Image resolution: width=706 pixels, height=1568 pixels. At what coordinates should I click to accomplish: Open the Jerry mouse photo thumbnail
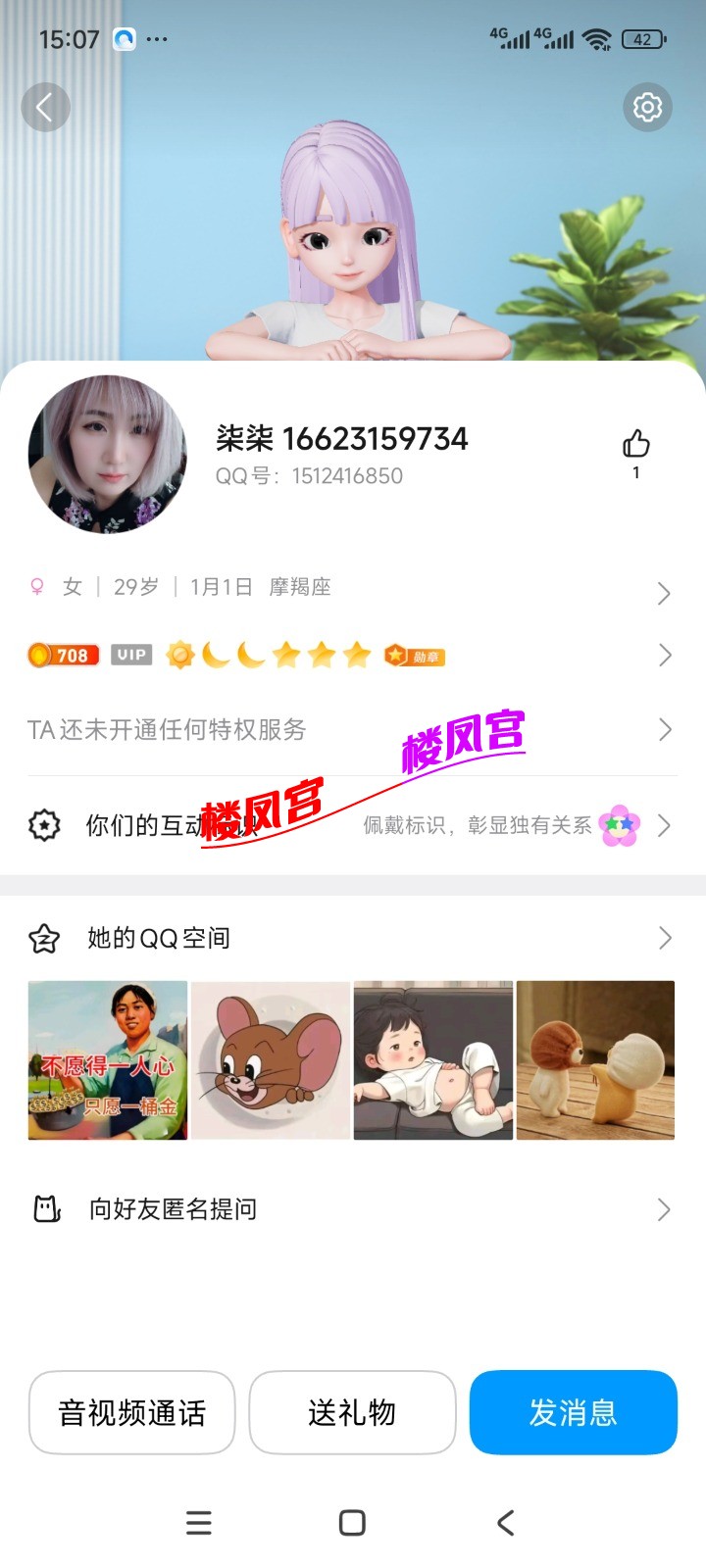[271, 1059]
